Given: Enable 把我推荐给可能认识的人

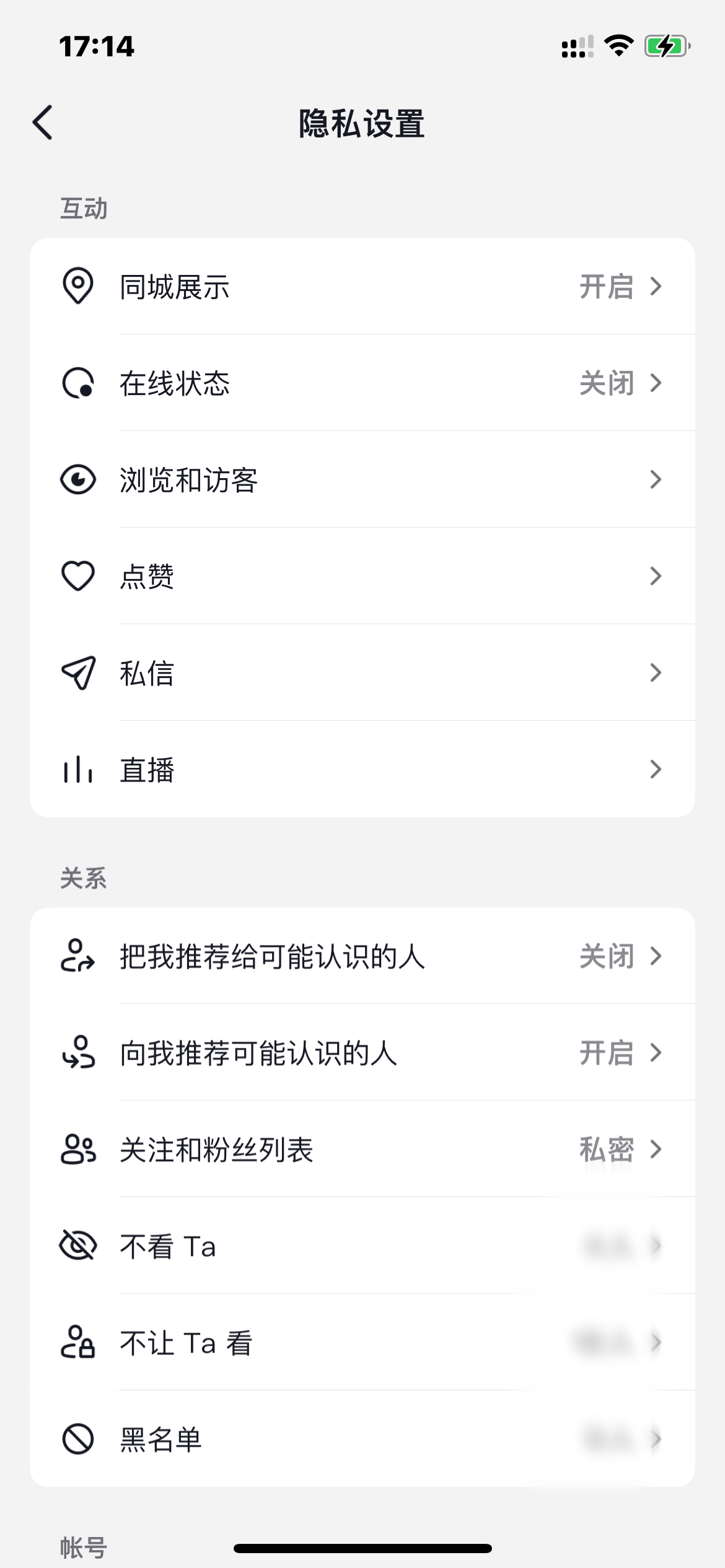Looking at the screenshot, I should [x=606, y=957].
